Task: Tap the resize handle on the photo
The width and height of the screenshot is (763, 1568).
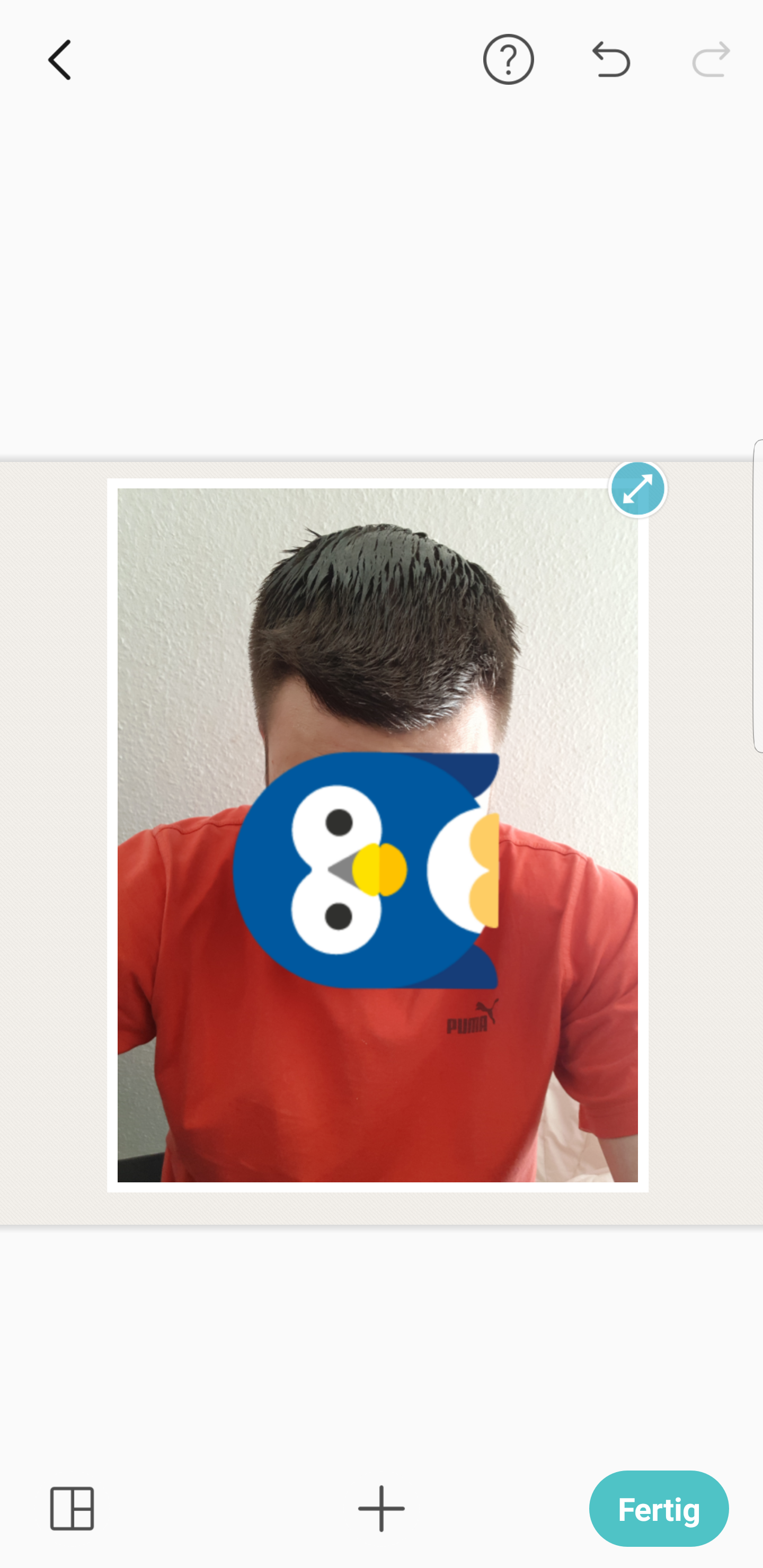Action: pos(637,489)
